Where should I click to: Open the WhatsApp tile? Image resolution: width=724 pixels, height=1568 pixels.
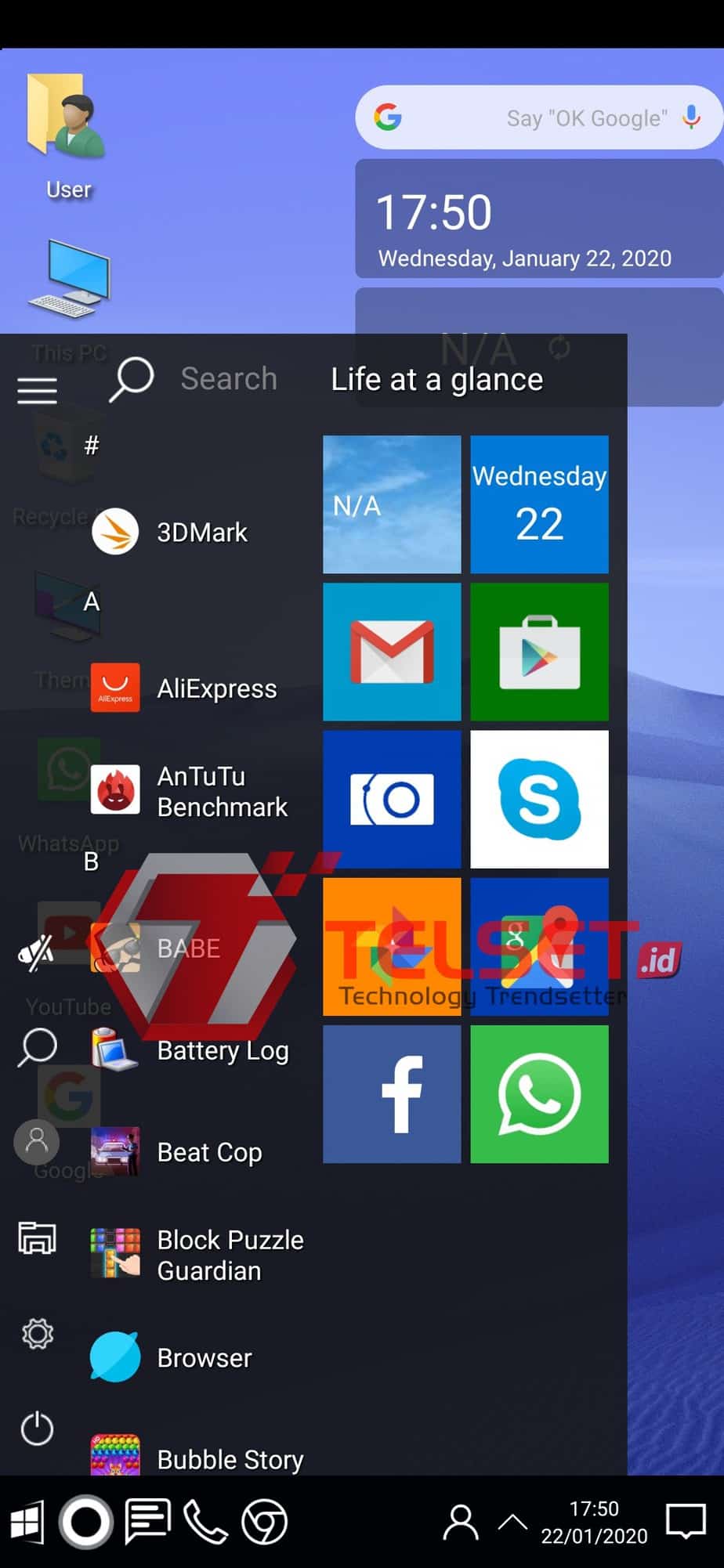(x=539, y=1094)
